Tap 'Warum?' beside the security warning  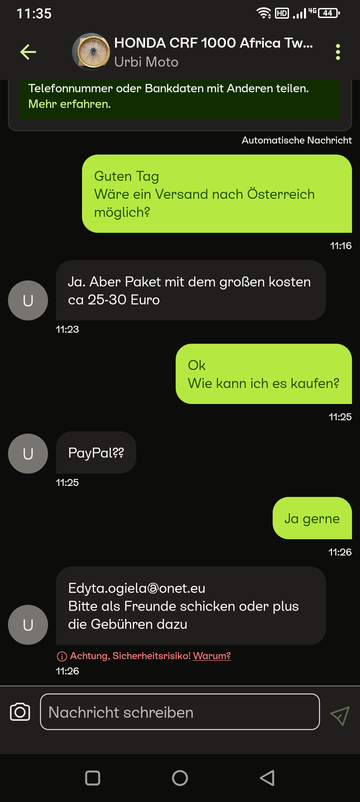click(x=212, y=656)
